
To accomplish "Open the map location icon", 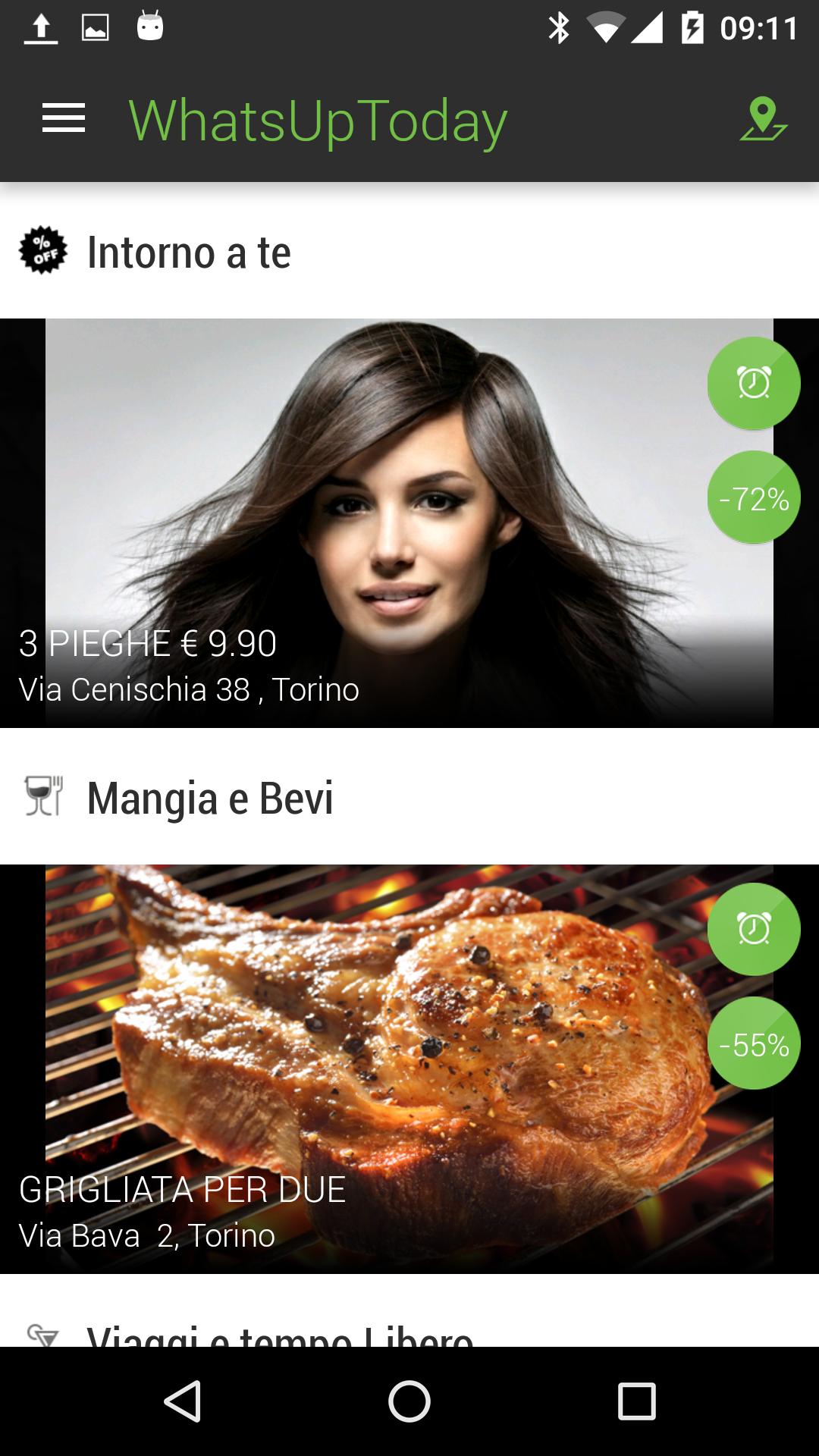I will (x=763, y=119).
